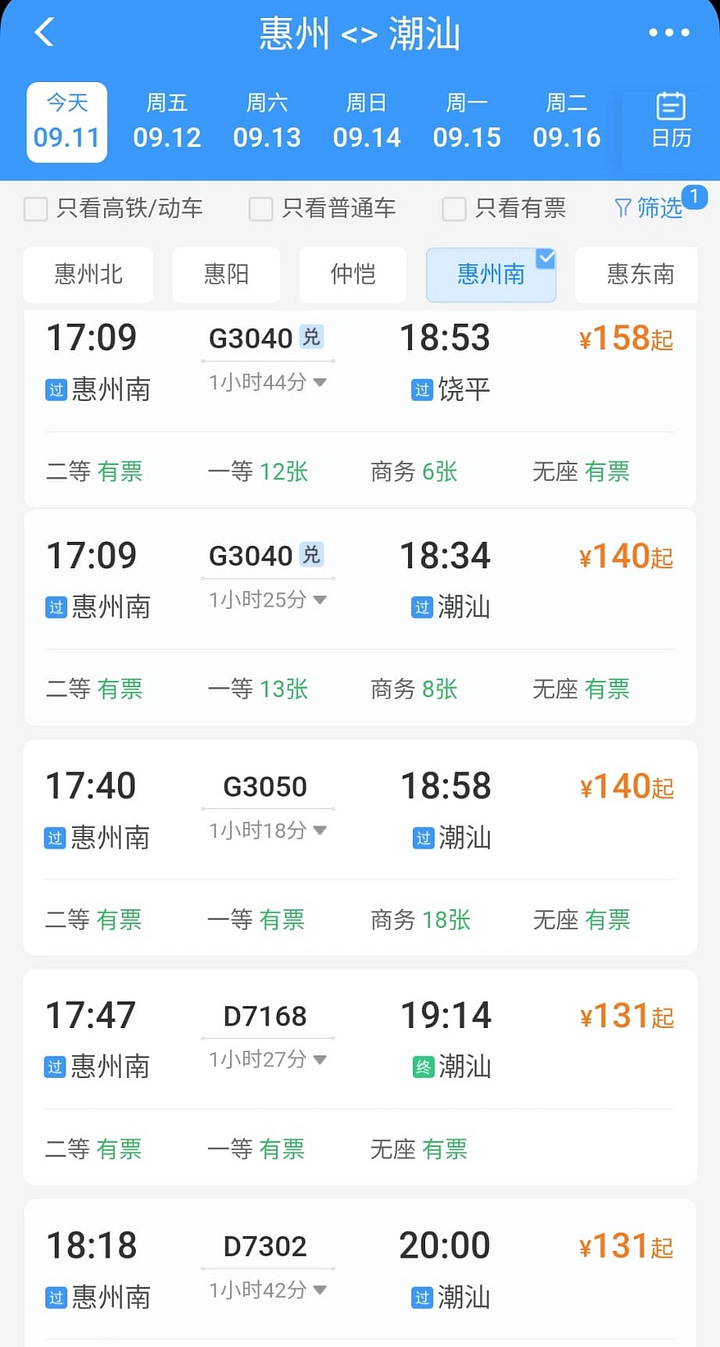
Task: Open the three-dot overflow menu
Action: pos(669,33)
